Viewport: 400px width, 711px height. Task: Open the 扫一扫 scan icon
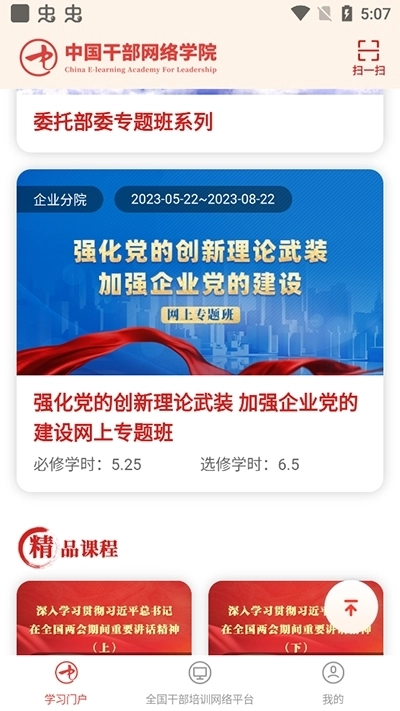point(368,57)
